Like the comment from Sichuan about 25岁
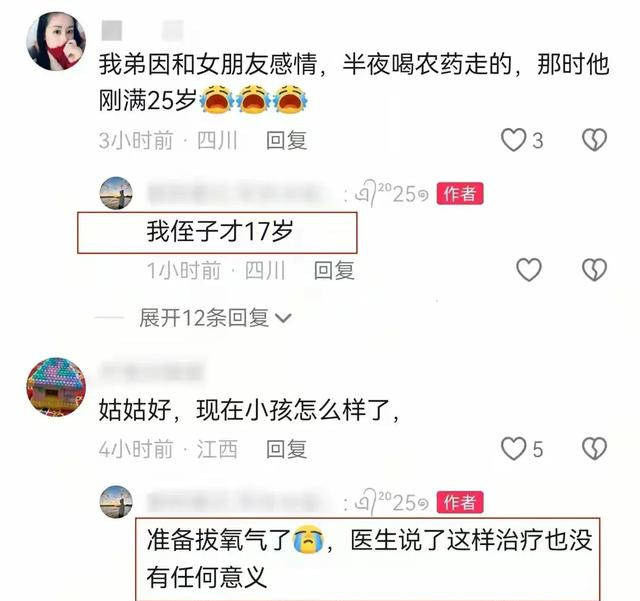This screenshot has width=640, height=601. 513,140
